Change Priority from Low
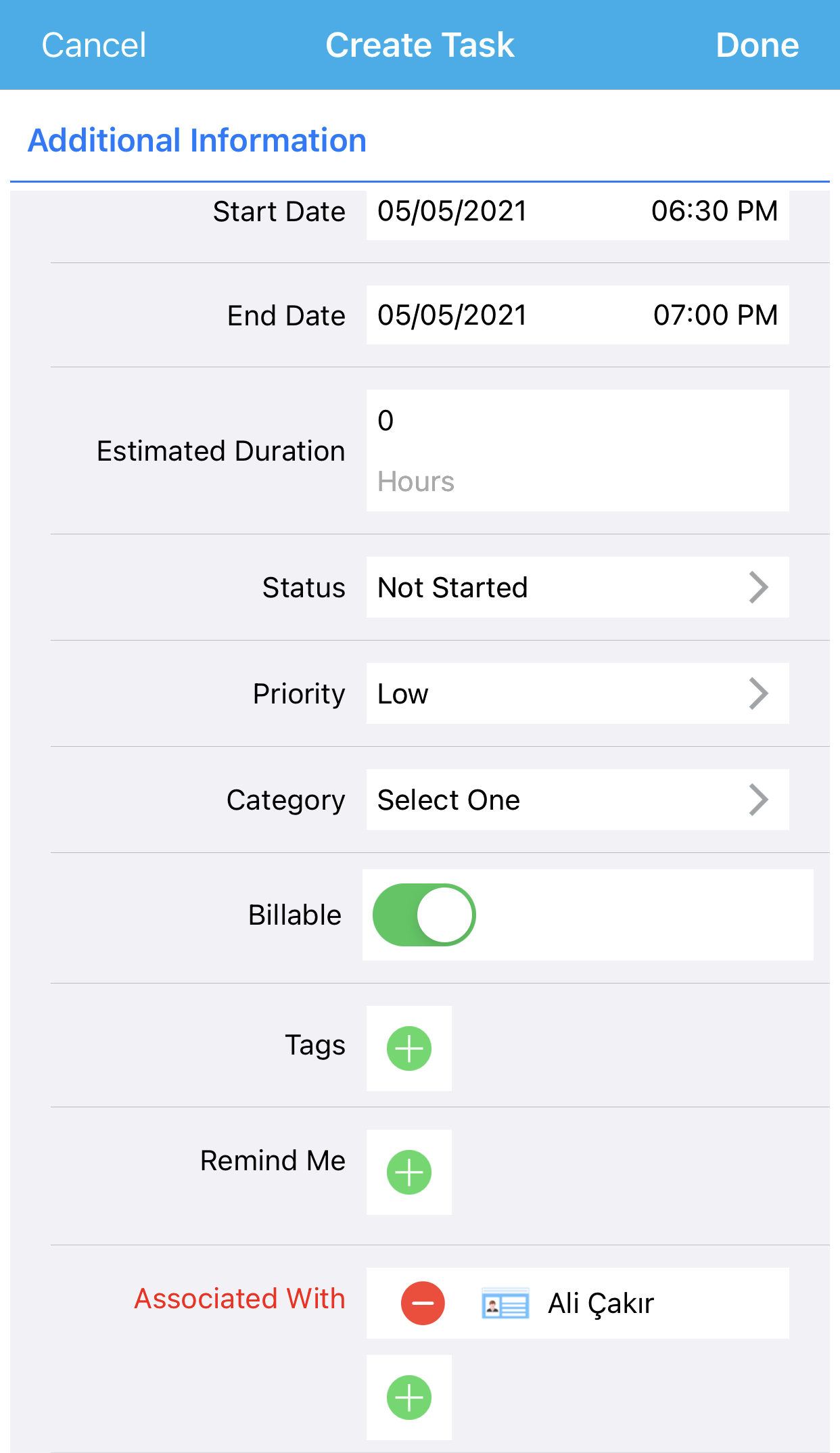This screenshot has width=840, height=1453. pyautogui.click(x=578, y=693)
